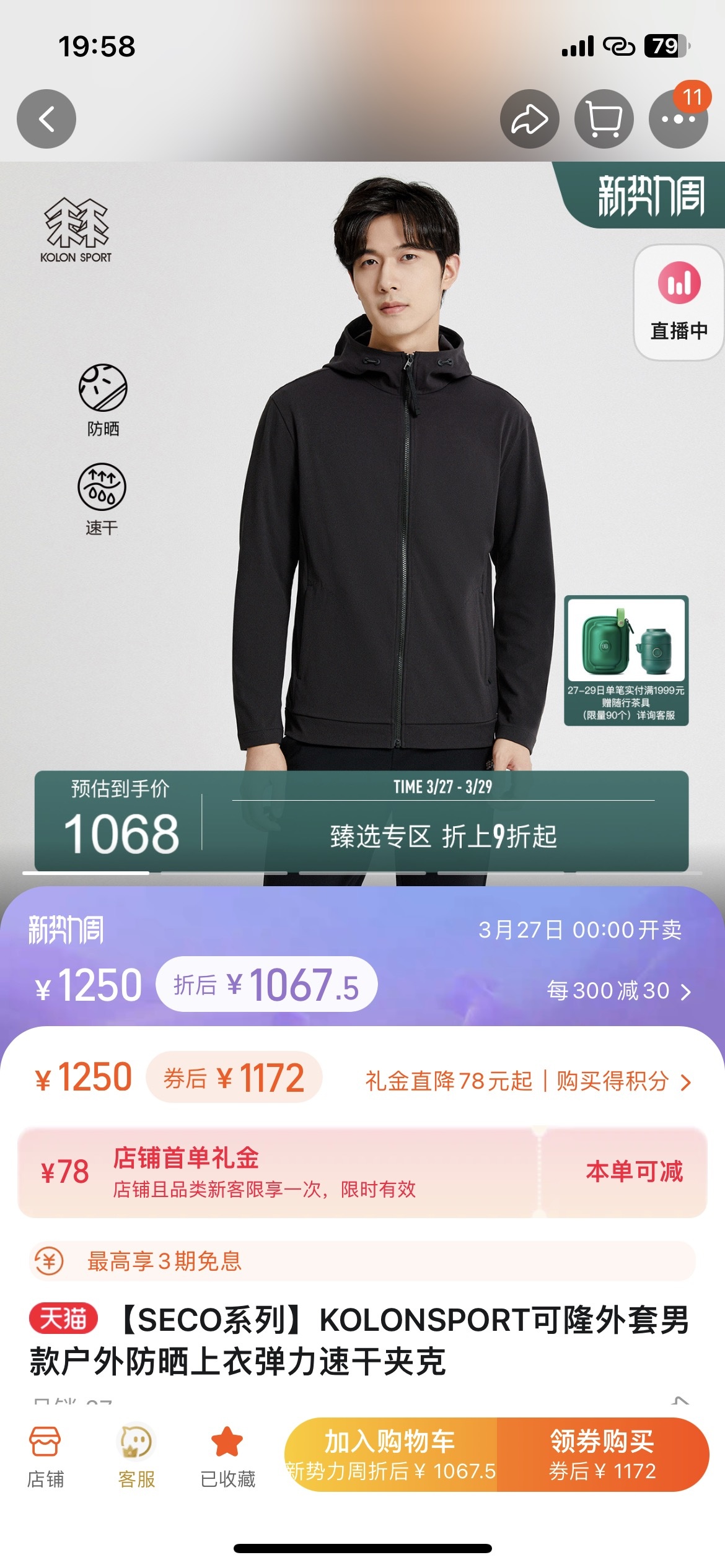Image resolution: width=725 pixels, height=1568 pixels.
Task: View the 每300减30 discount details
Action: click(x=618, y=991)
